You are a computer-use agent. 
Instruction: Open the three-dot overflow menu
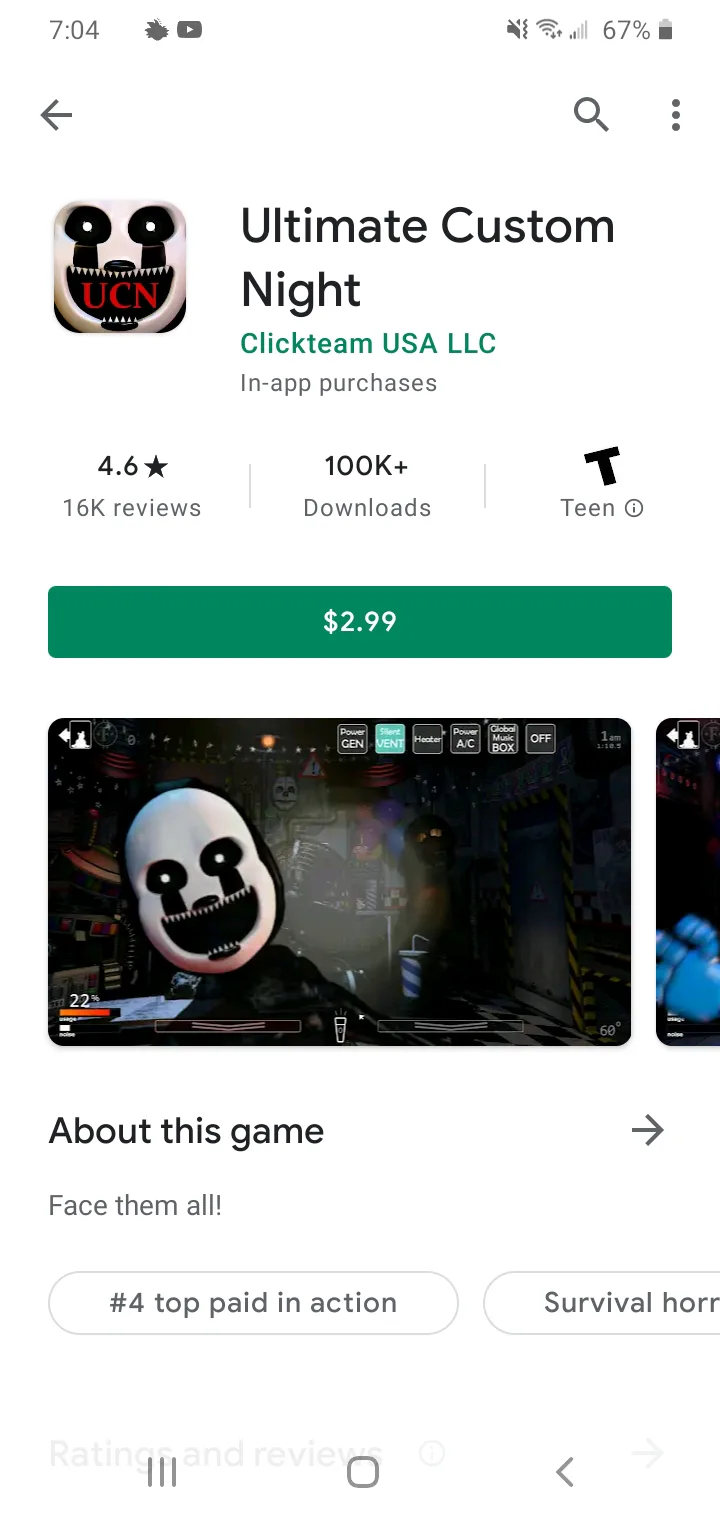tap(676, 116)
